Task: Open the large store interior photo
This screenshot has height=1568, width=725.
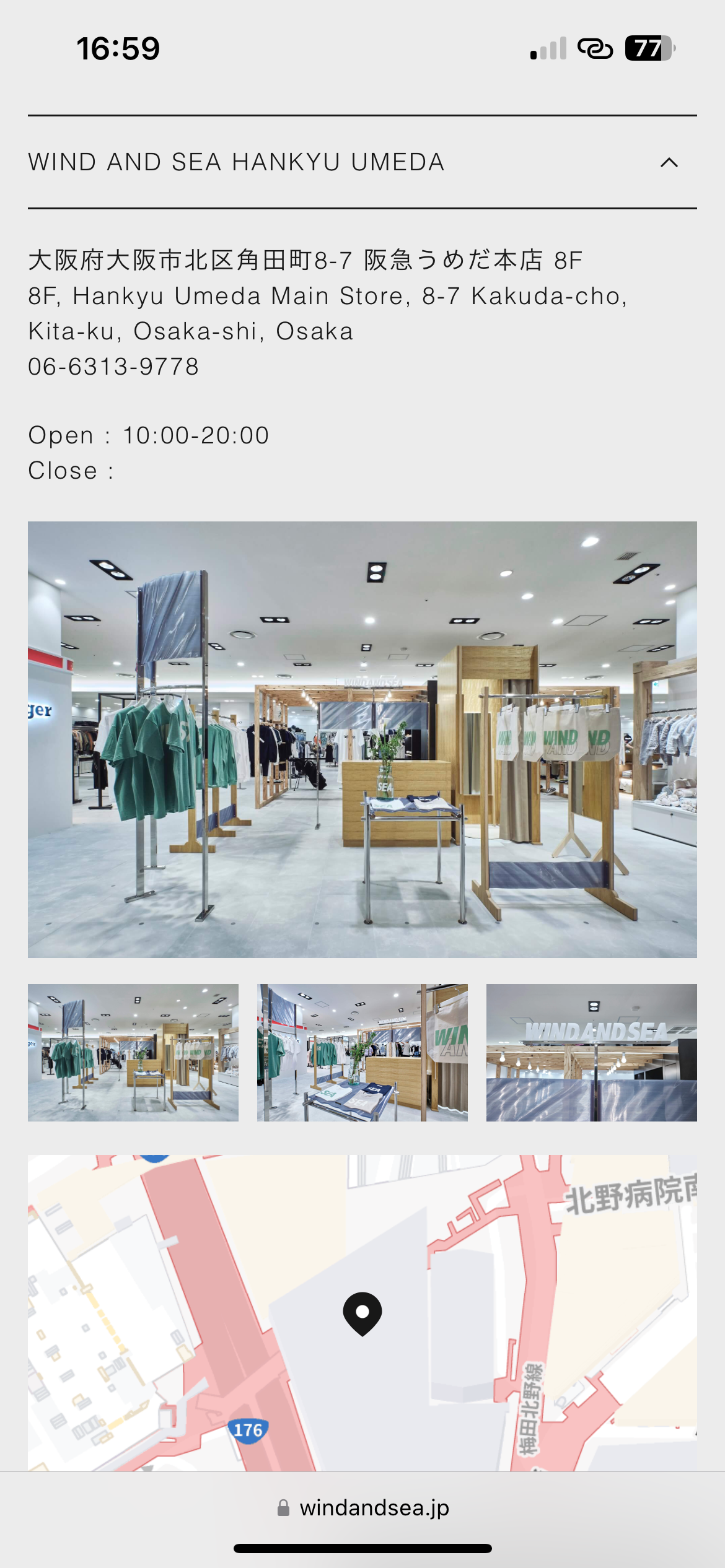Action: click(362, 739)
